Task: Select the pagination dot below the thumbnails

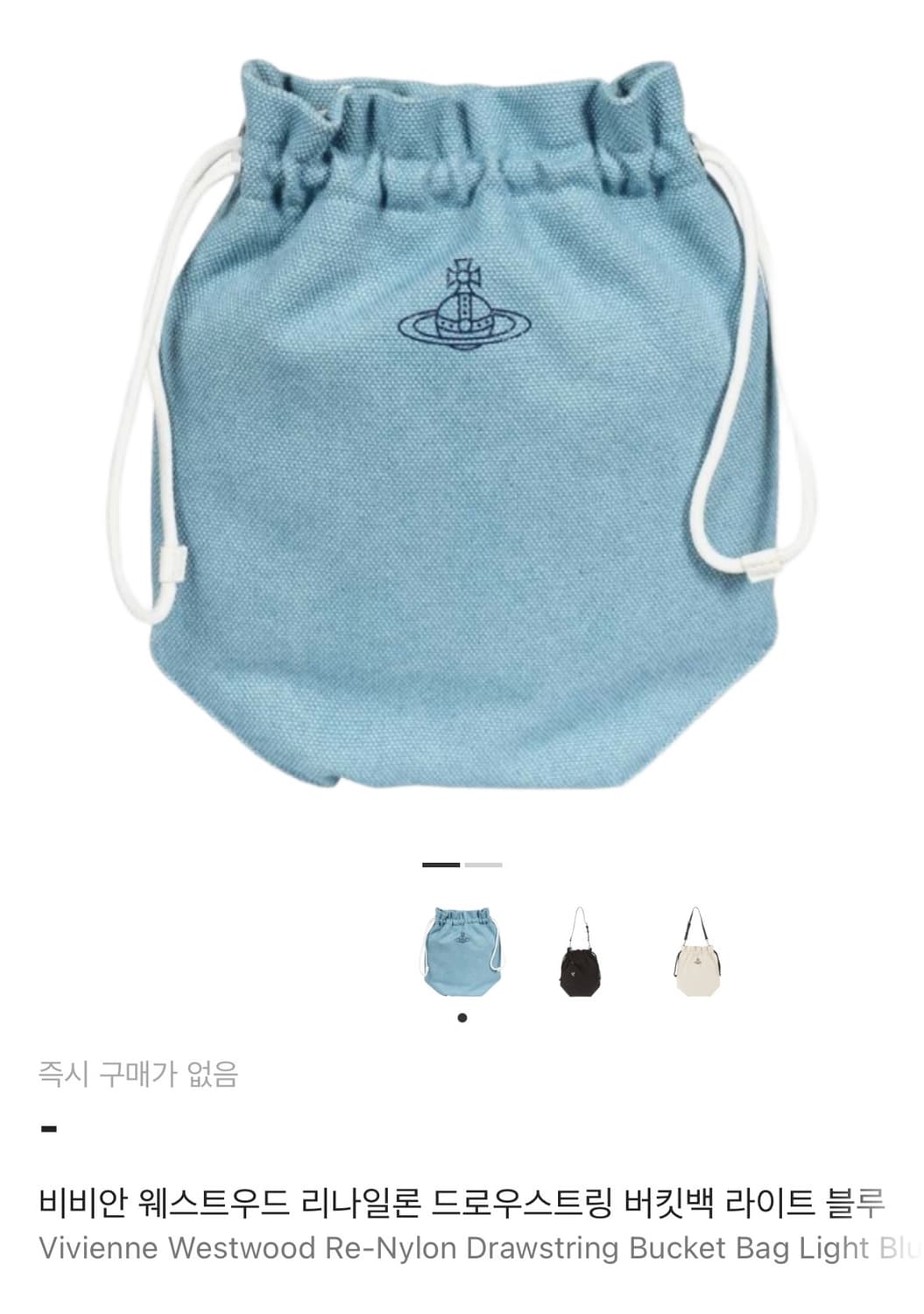Action: 462,1016
